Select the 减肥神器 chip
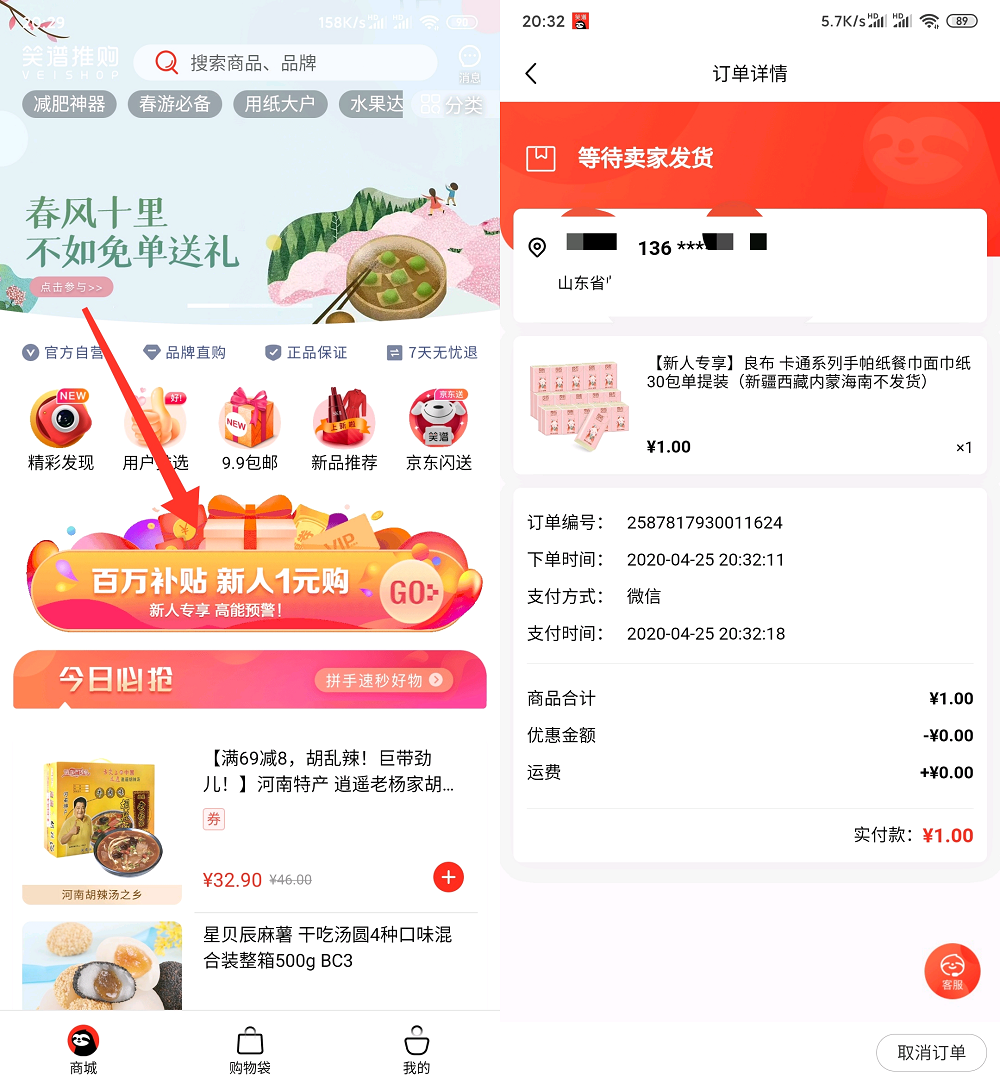The image size is (1000, 1083). point(69,104)
